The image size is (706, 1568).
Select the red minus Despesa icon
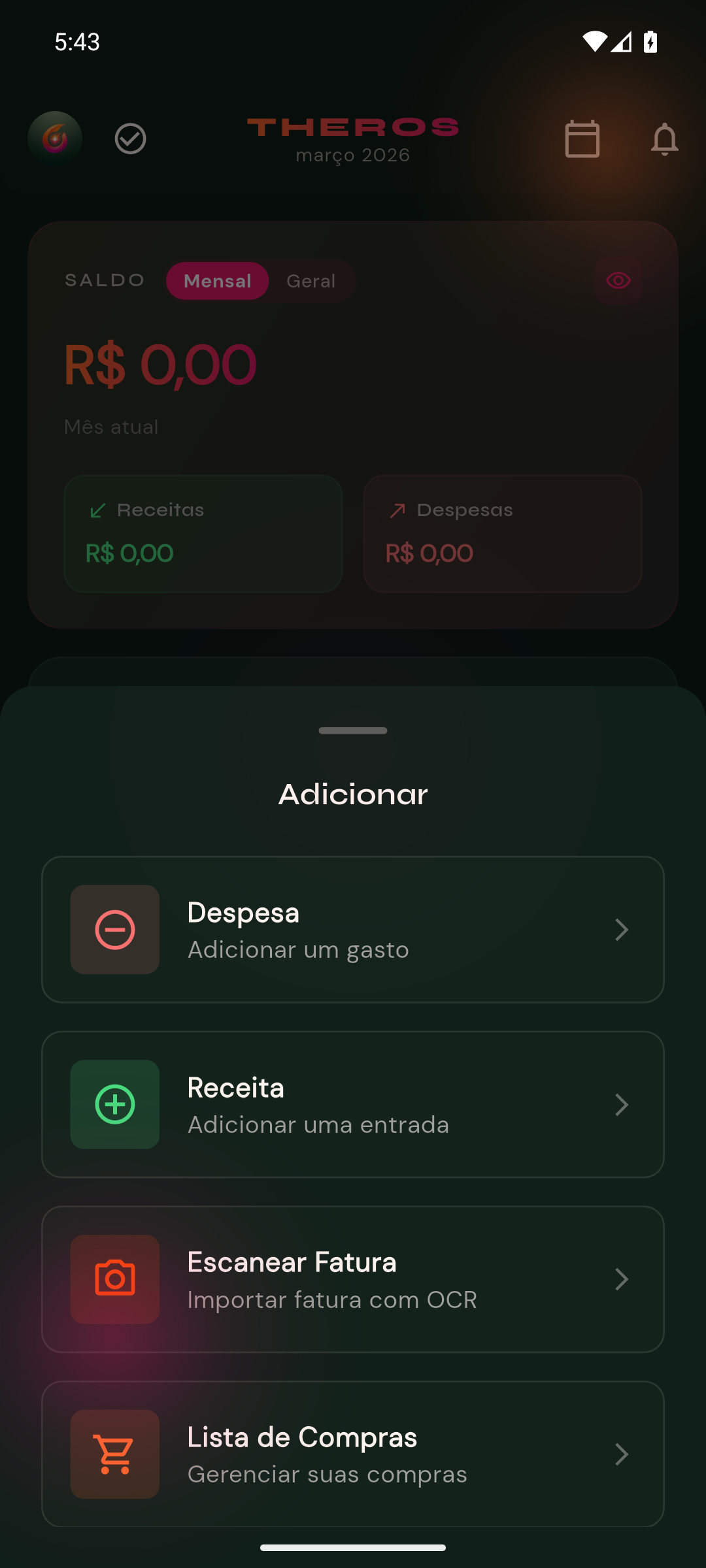pos(114,929)
